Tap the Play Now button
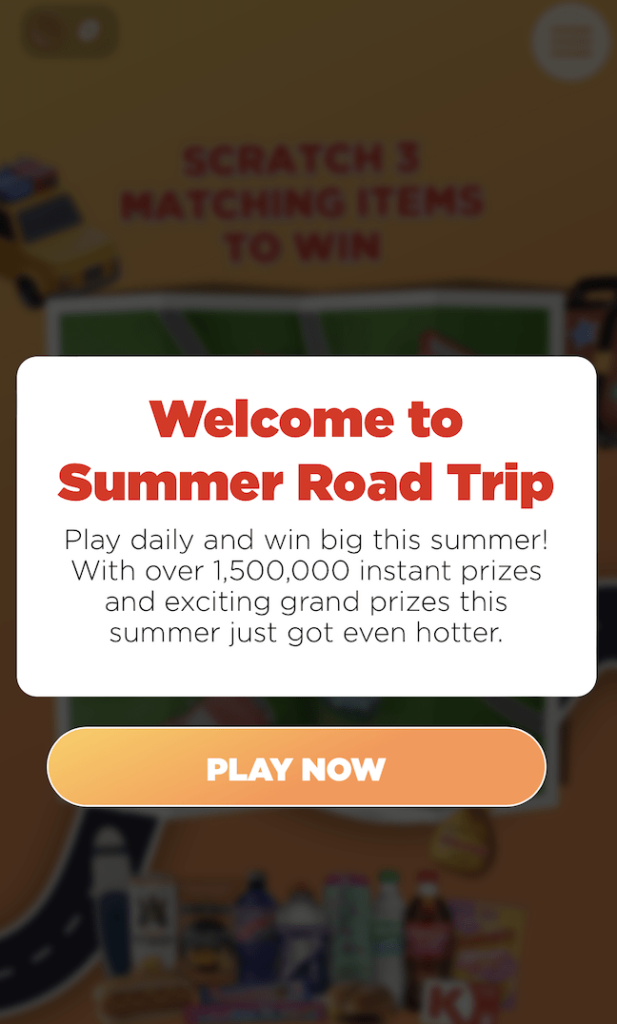Image resolution: width=617 pixels, height=1024 pixels. pyautogui.click(x=296, y=767)
